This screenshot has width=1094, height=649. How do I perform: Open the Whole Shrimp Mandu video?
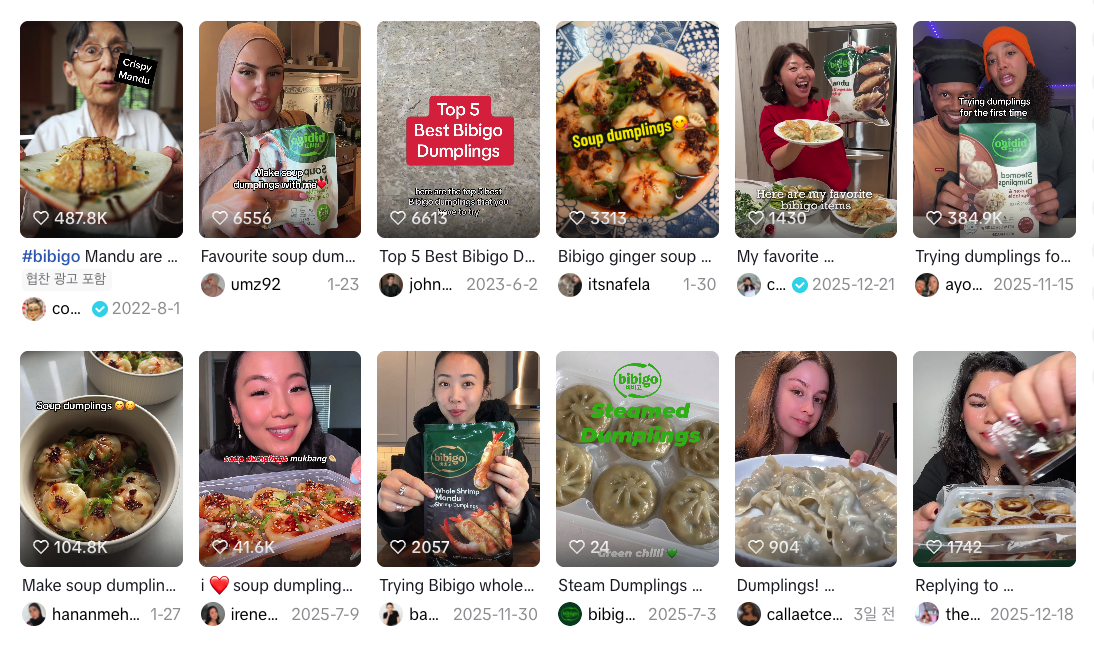pos(458,458)
